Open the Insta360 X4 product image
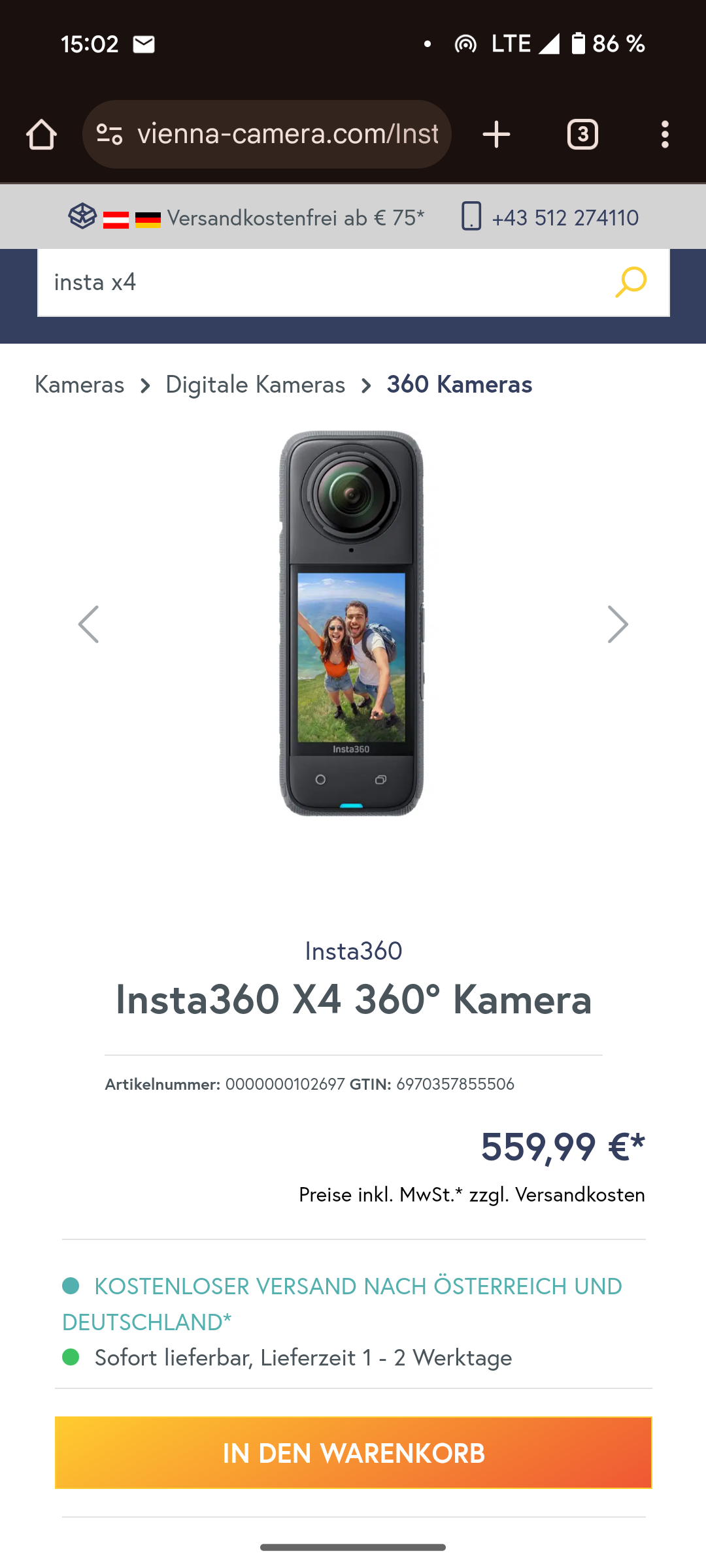This screenshot has width=706, height=1568. click(x=352, y=623)
